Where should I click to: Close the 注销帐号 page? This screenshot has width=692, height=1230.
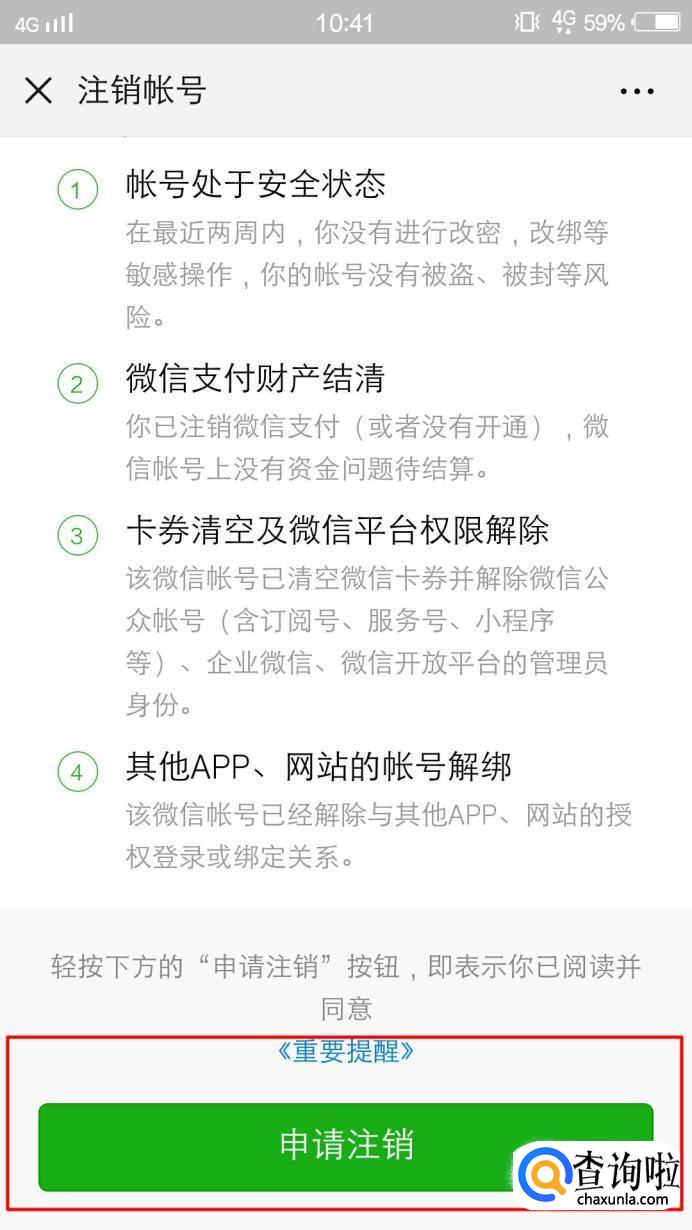[x=38, y=91]
